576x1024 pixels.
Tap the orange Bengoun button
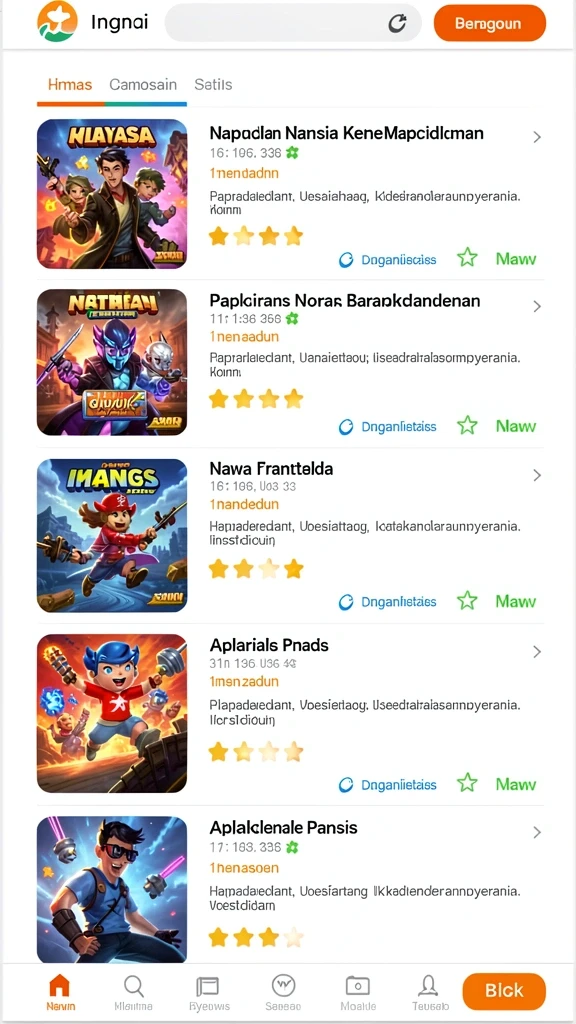(x=489, y=24)
